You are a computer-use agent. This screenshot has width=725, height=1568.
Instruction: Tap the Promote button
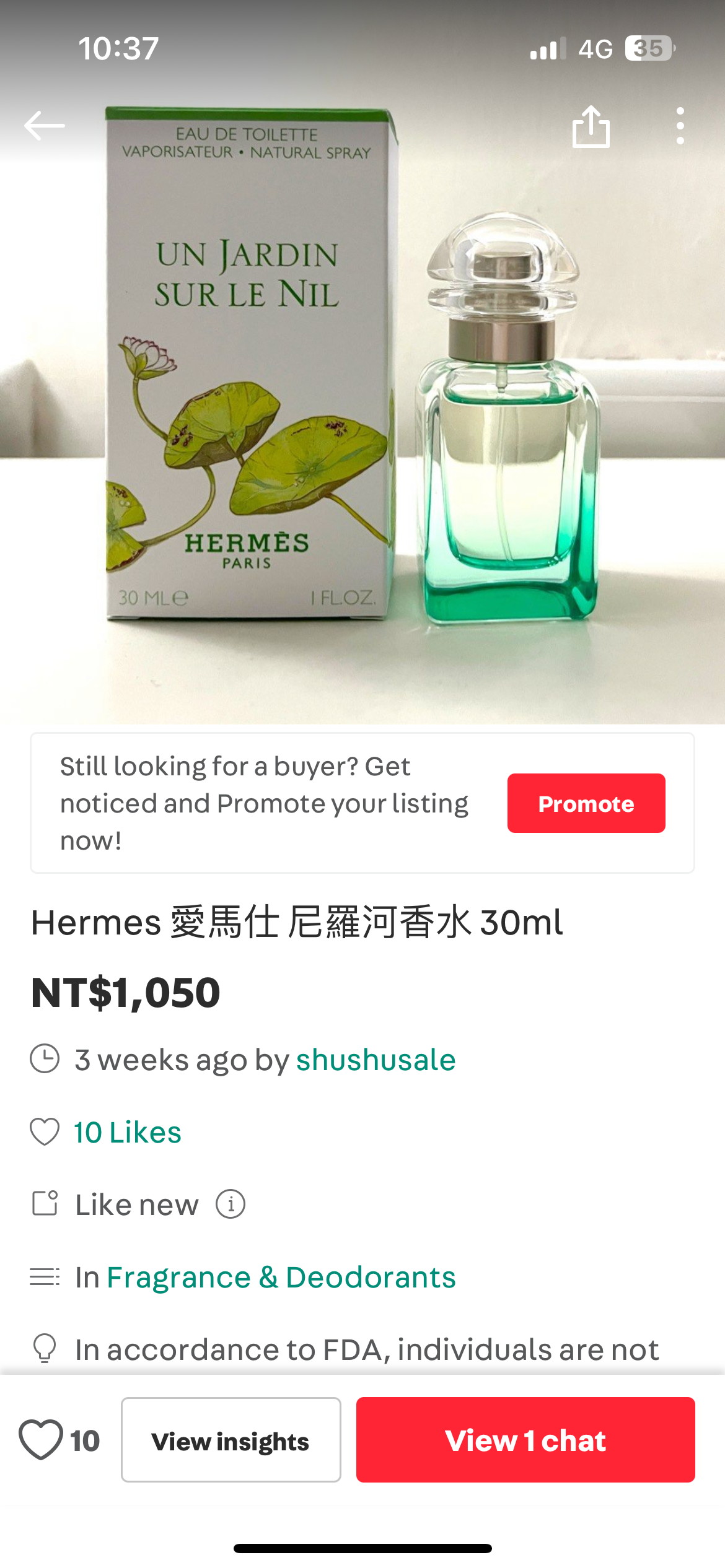point(586,803)
